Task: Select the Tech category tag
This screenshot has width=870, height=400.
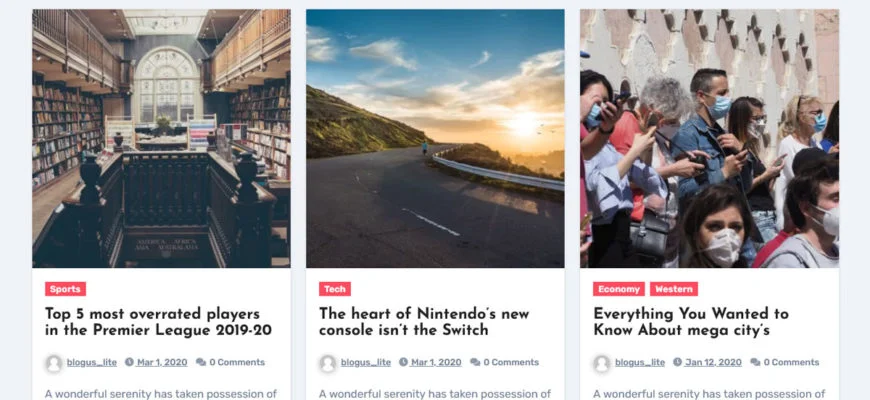Action: click(335, 289)
